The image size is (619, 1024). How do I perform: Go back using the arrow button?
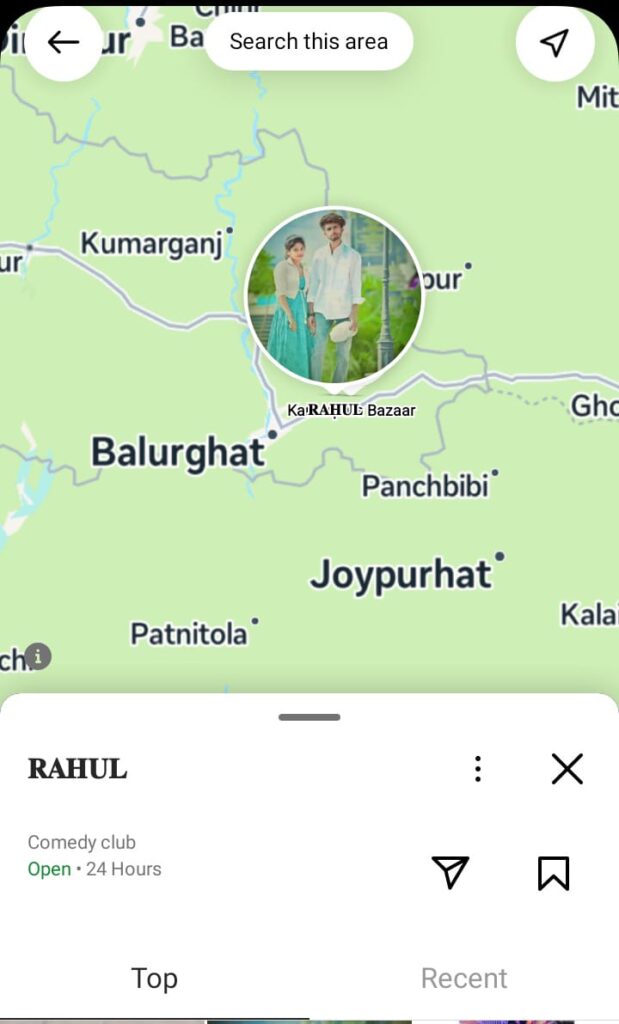tap(63, 42)
